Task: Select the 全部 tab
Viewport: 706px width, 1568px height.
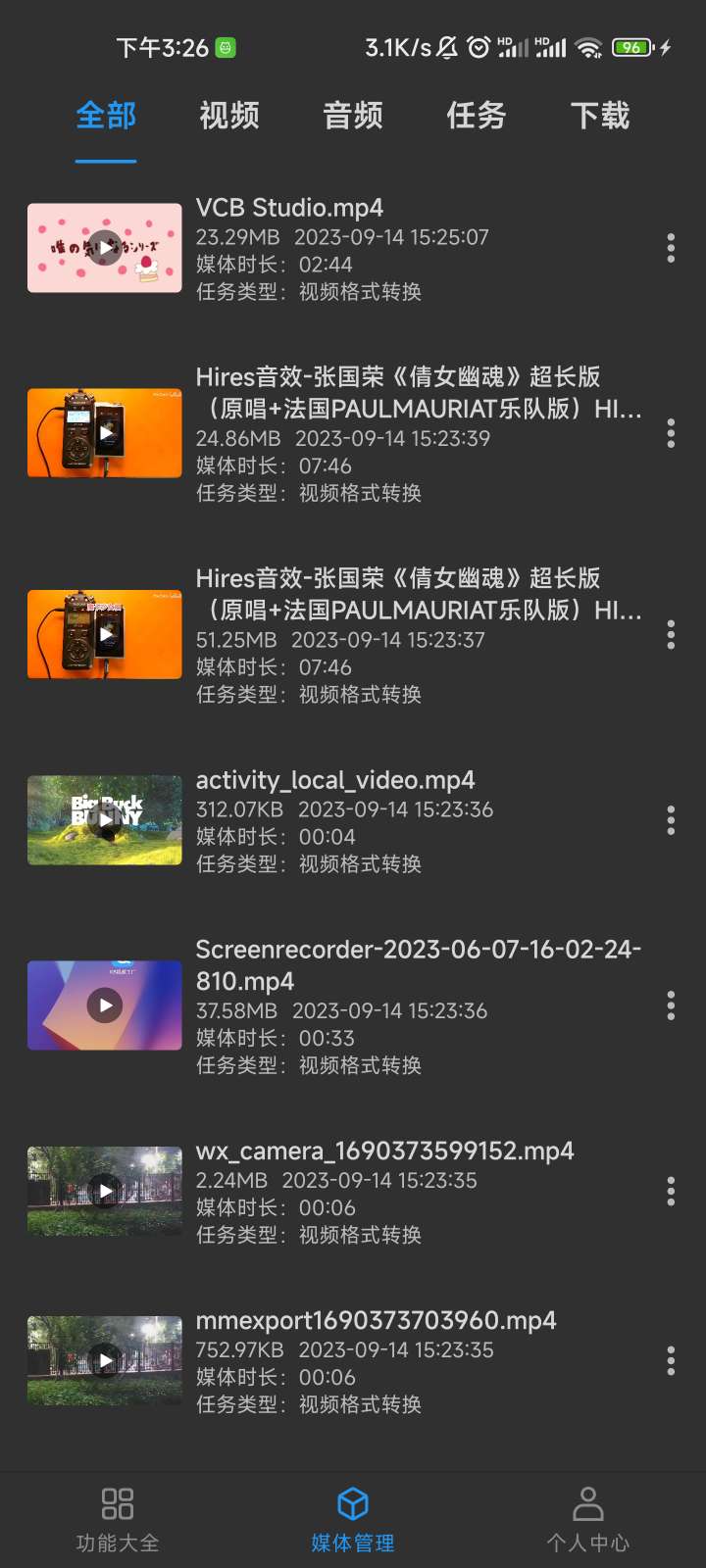Action: 106,116
